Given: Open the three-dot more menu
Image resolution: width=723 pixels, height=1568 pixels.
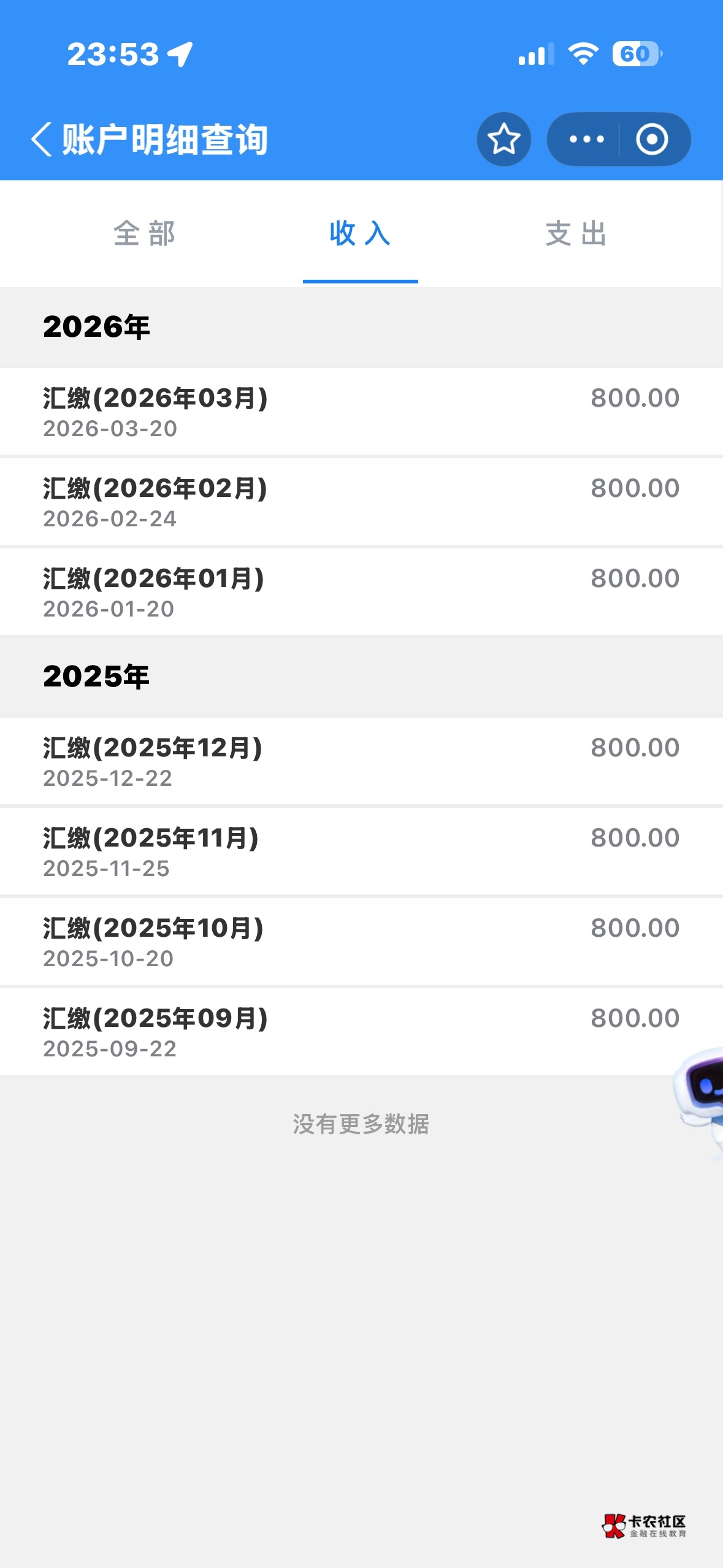Looking at the screenshot, I should (586, 139).
